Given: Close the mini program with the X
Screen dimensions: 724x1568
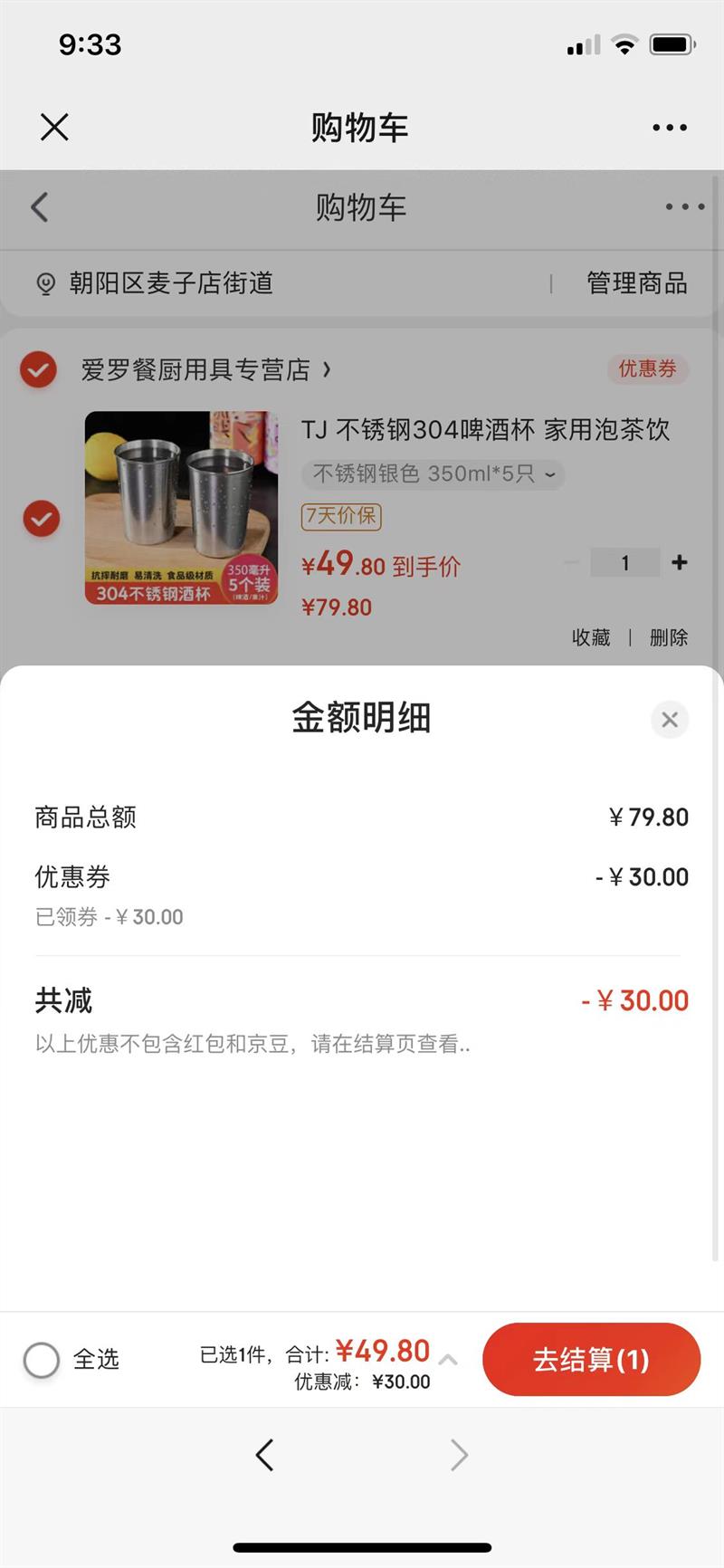Looking at the screenshot, I should coord(54,127).
